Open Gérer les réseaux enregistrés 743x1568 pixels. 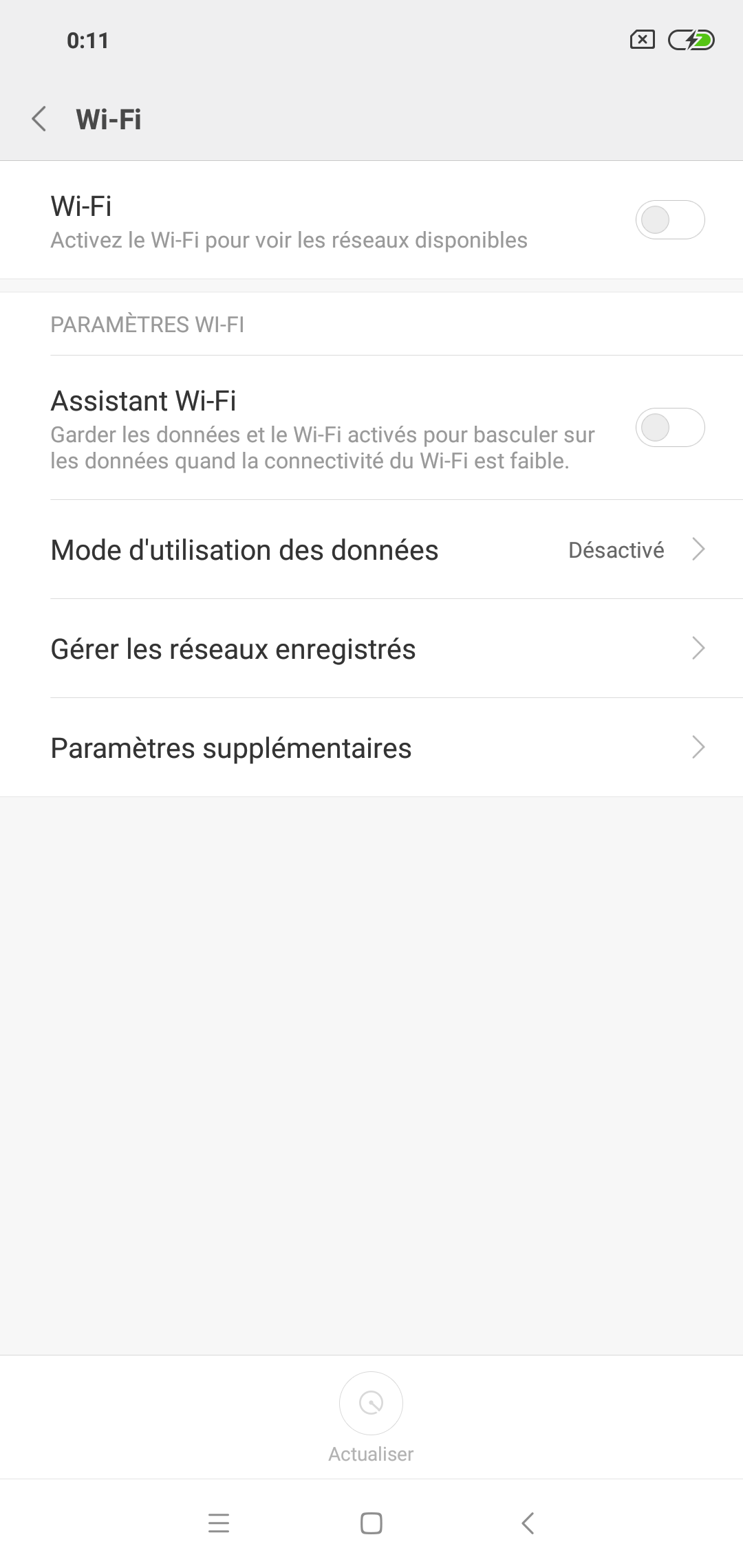(371, 649)
